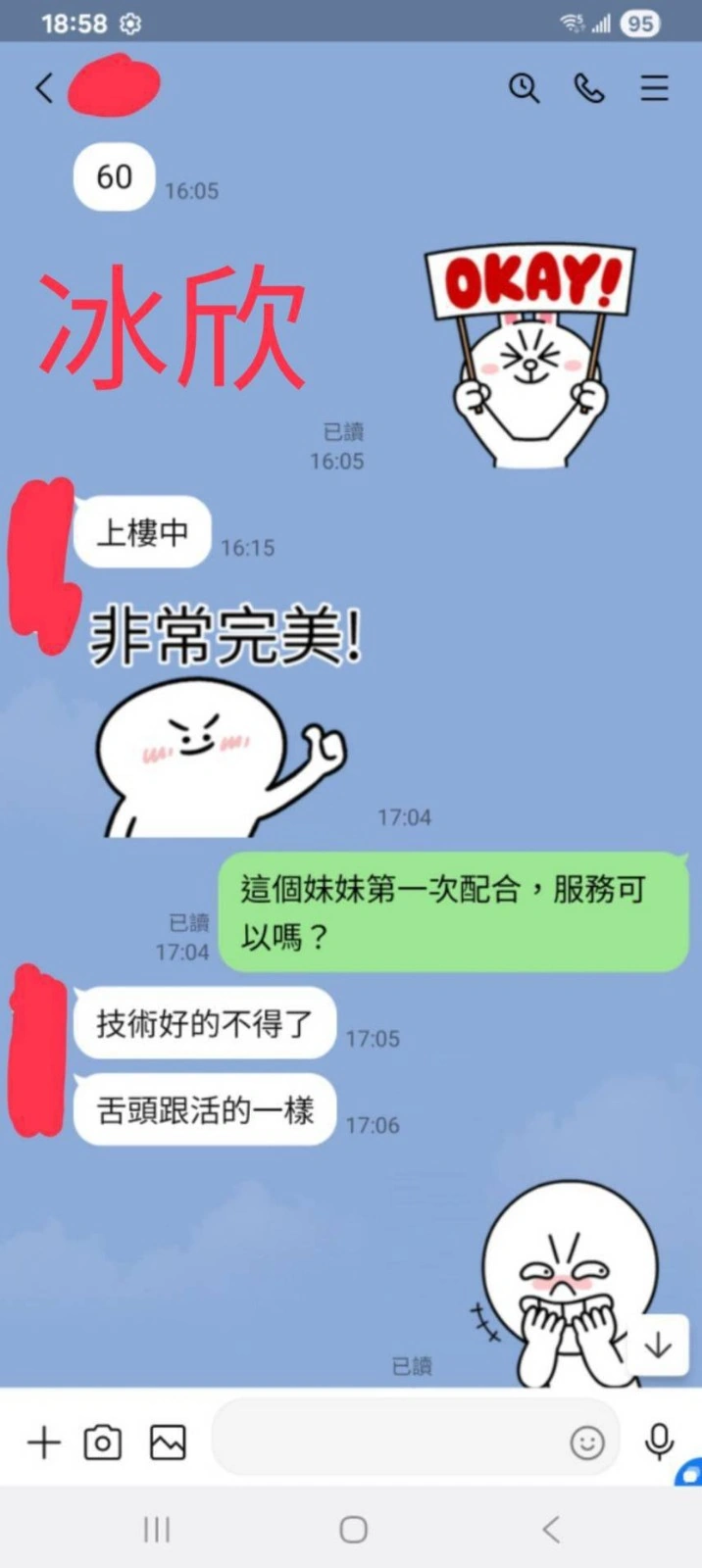The image size is (702, 1568).
Task: Search within the chat
Action: point(524,88)
